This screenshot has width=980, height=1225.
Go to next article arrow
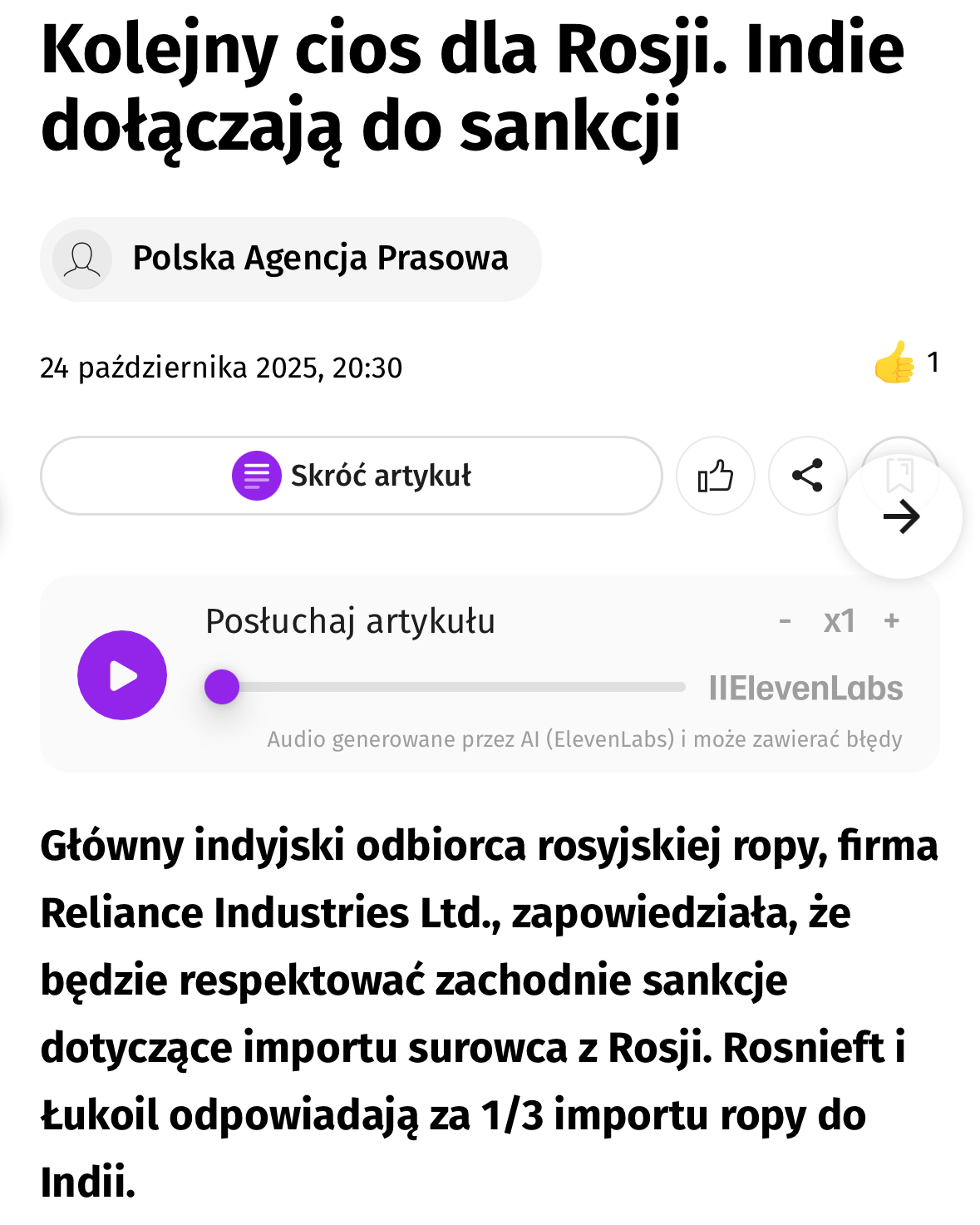[x=900, y=517]
